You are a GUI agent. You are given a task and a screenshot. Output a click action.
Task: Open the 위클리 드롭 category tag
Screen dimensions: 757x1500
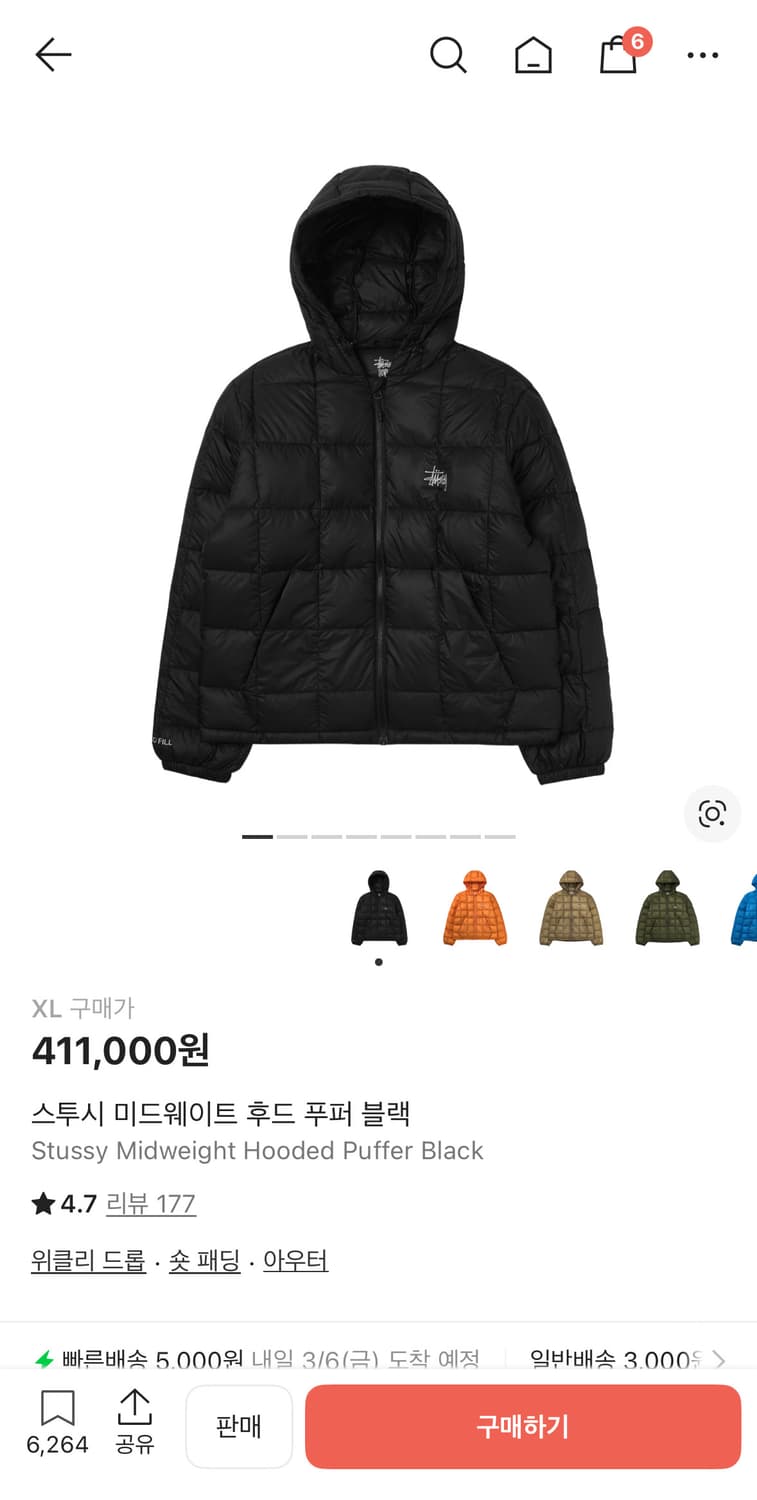(88, 1260)
